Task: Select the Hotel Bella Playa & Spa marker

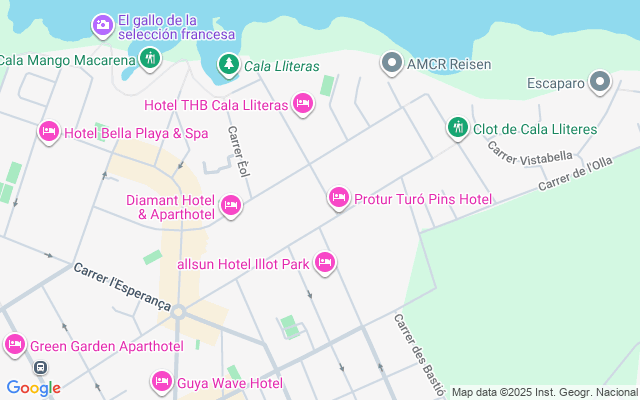Action: (x=49, y=132)
